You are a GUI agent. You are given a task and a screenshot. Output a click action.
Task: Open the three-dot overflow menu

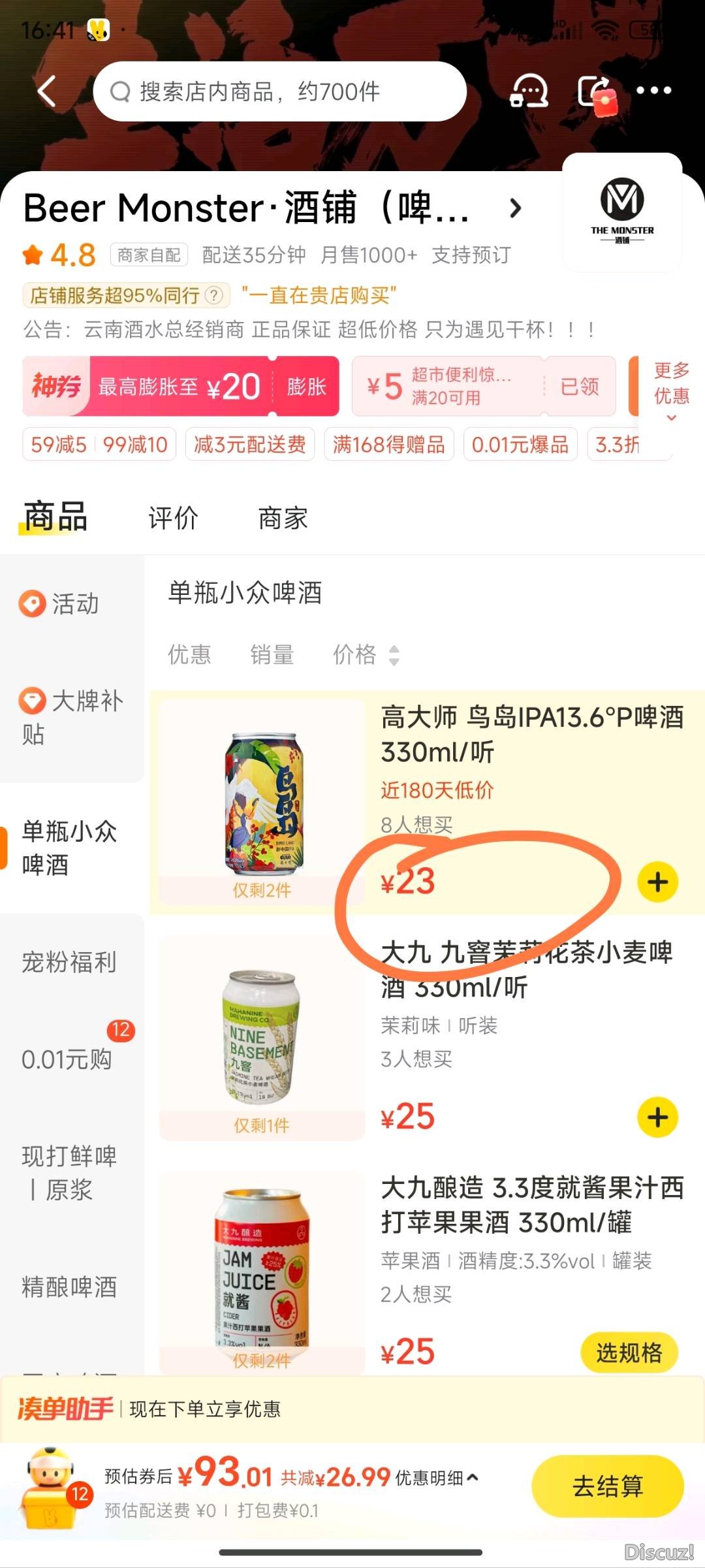click(x=653, y=91)
